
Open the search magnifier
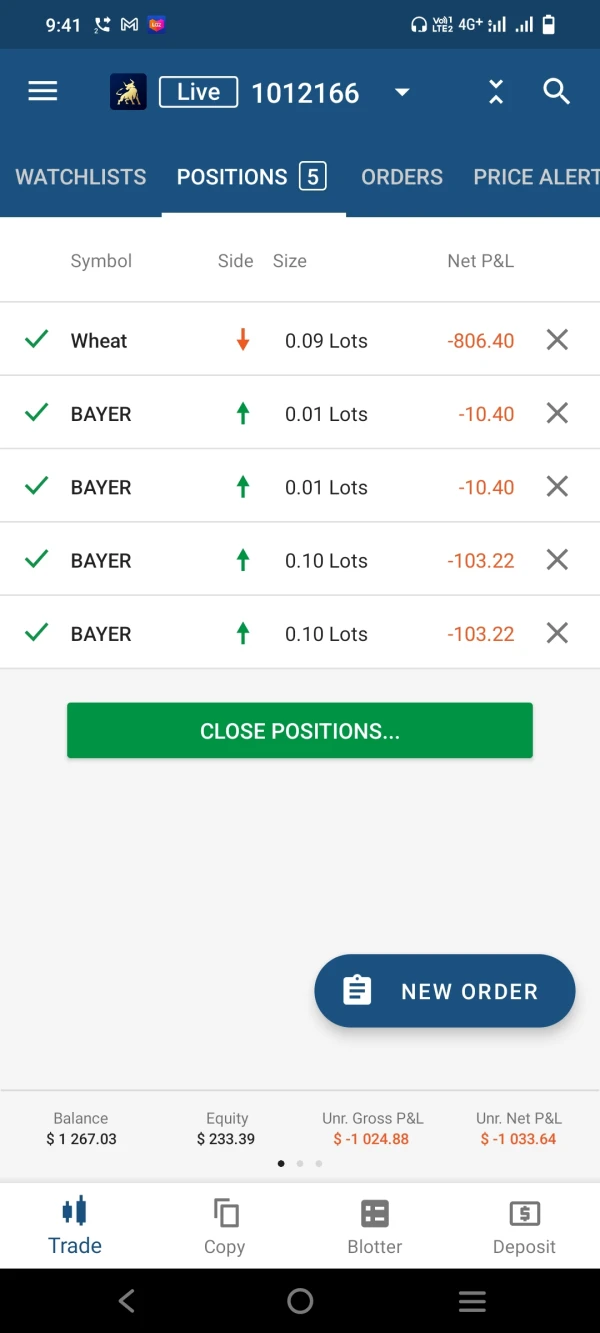556,92
